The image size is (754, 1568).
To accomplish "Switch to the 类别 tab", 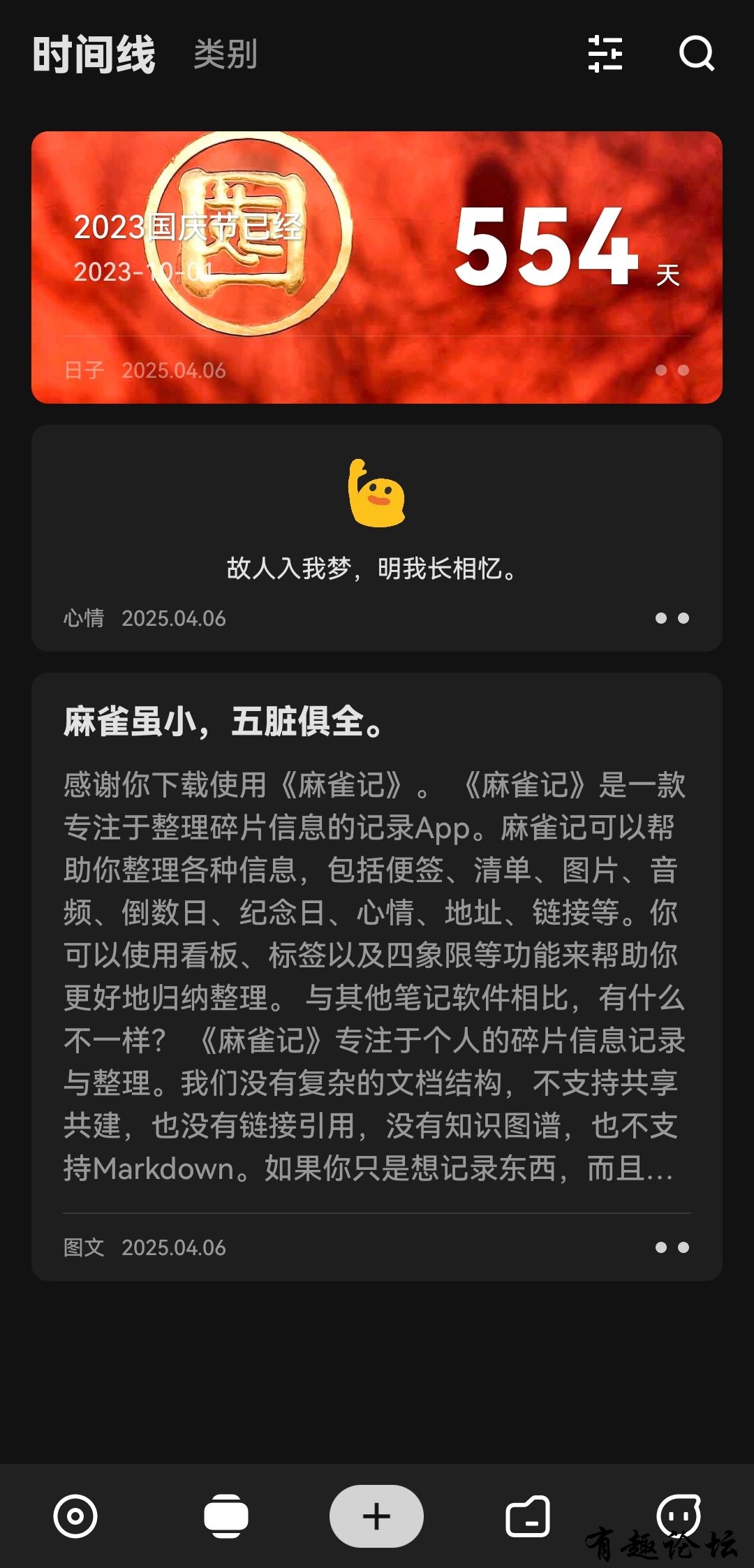I will pos(225,54).
